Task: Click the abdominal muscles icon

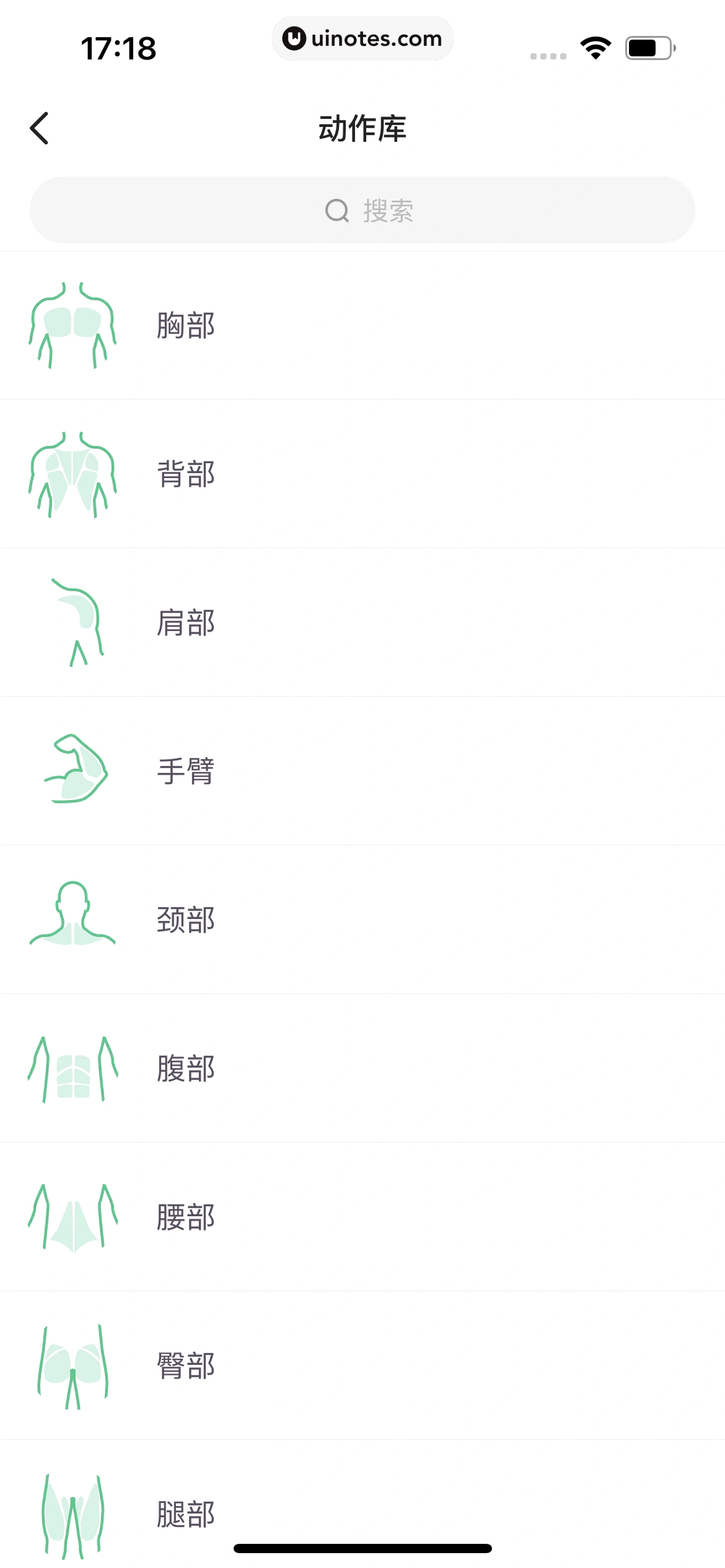Action: [73, 1068]
